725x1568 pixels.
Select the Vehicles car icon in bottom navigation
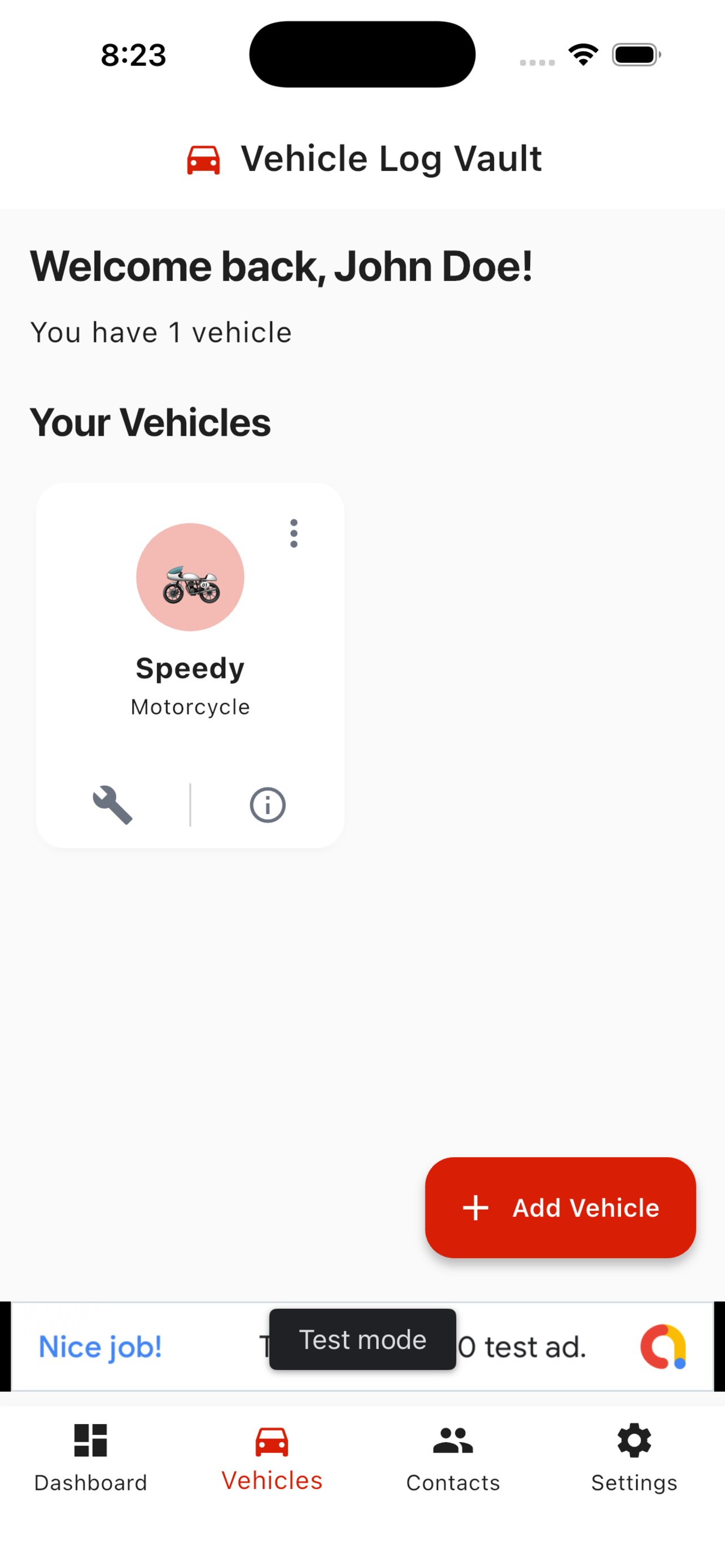(272, 1440)
